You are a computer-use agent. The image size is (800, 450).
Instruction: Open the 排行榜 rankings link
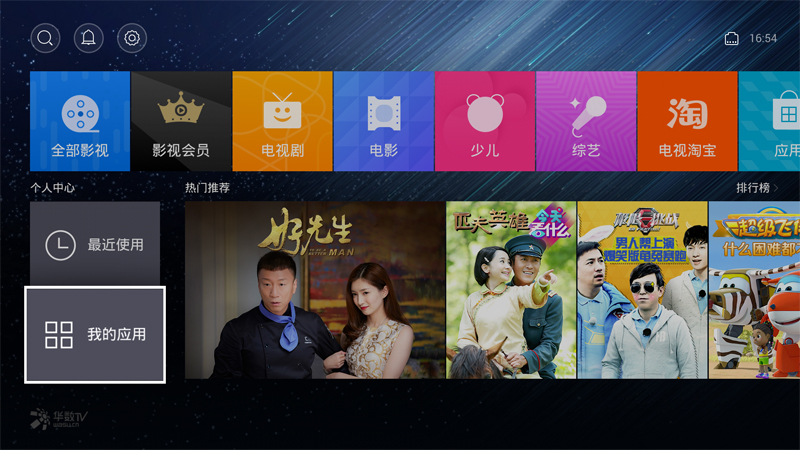757,187
